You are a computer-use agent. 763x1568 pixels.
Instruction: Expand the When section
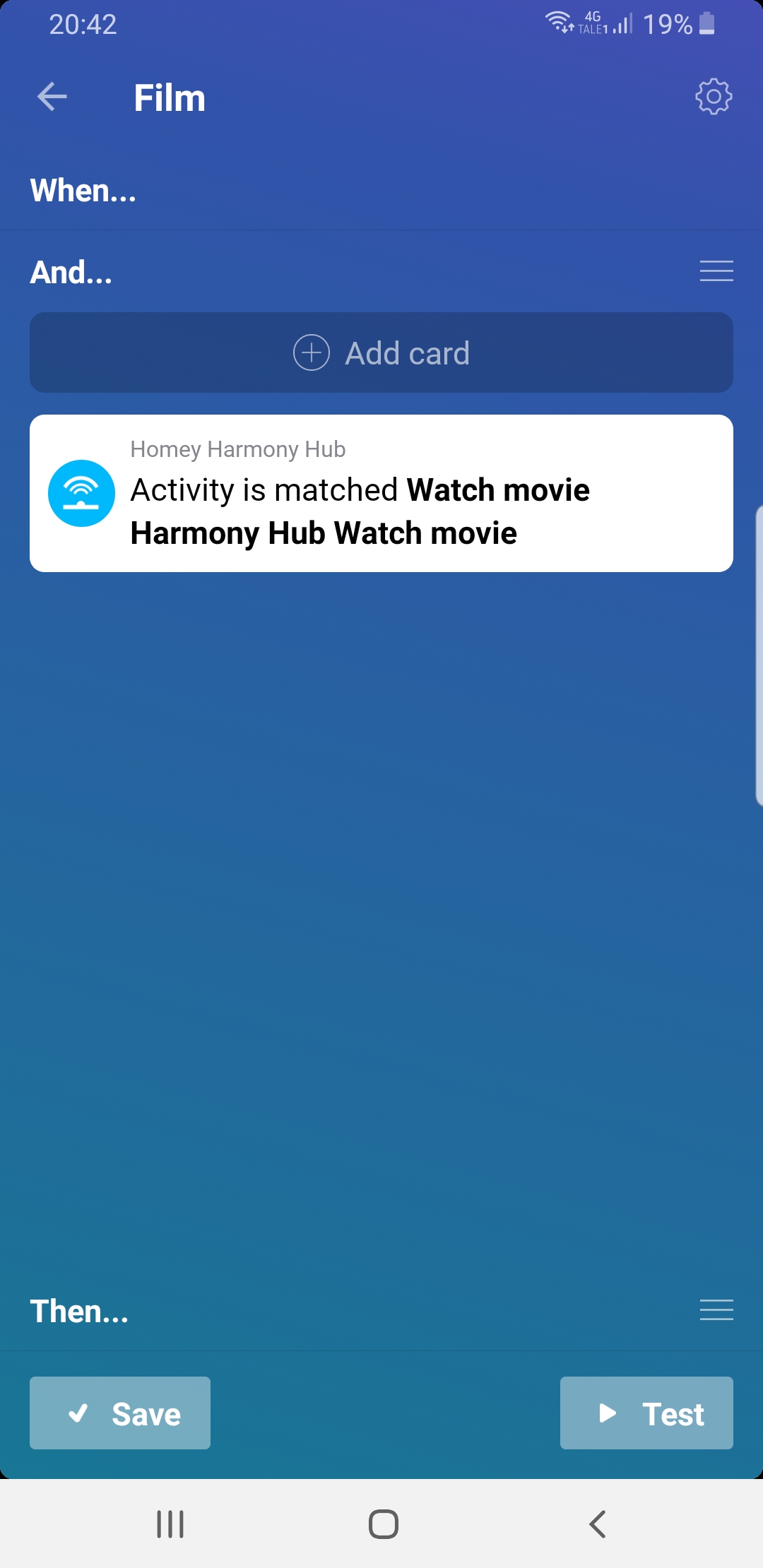click(83, 191)
